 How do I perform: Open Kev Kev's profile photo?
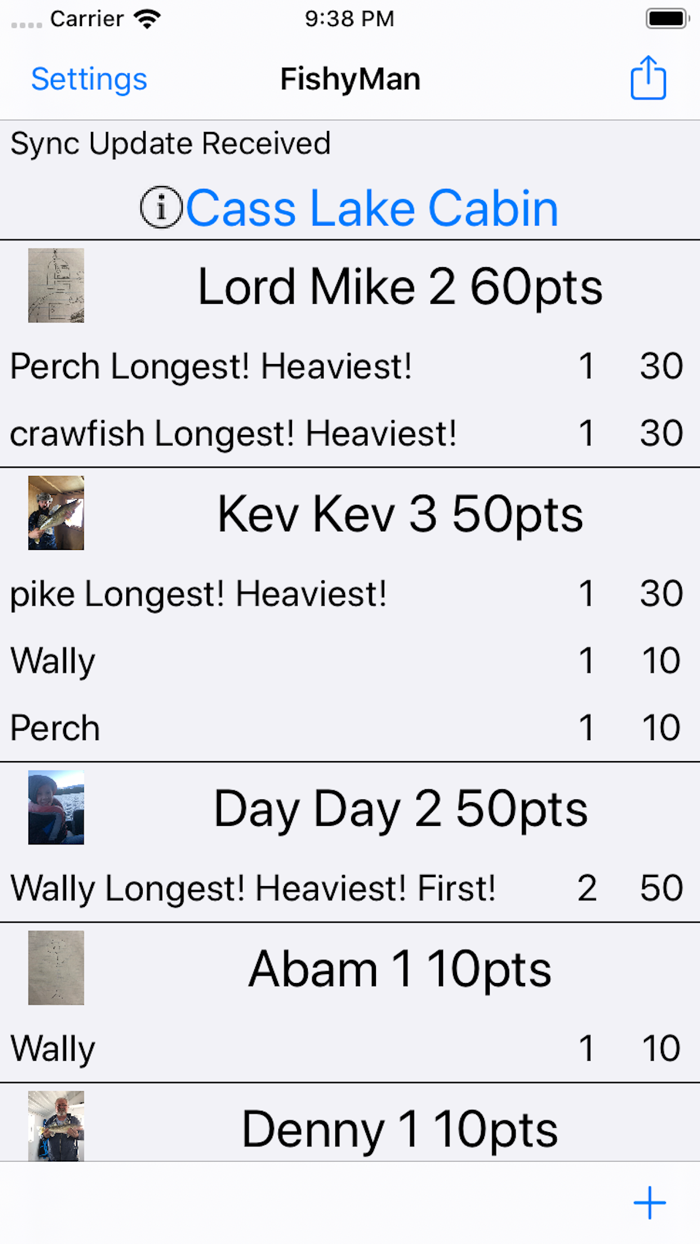[56, 513]
